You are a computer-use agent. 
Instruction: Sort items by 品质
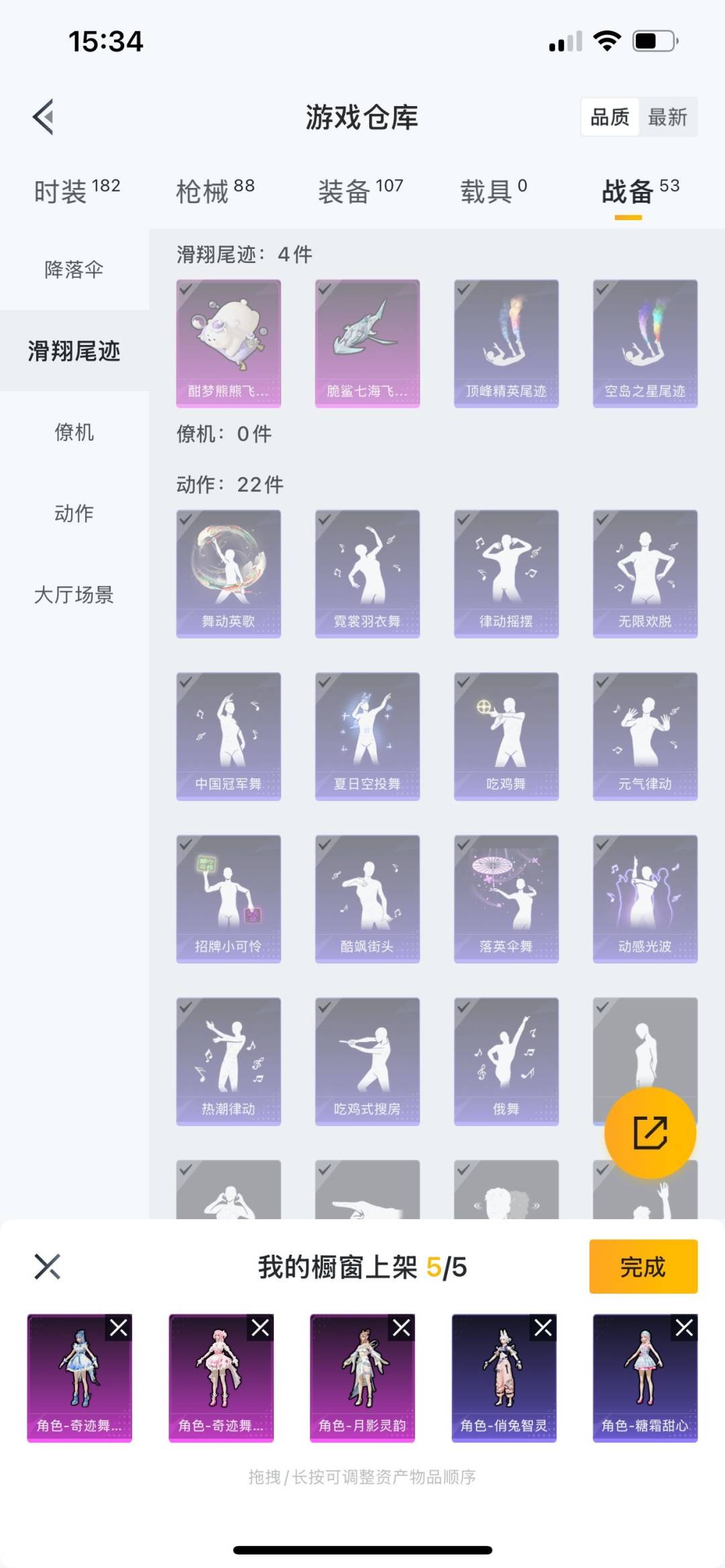coord(610,117)
